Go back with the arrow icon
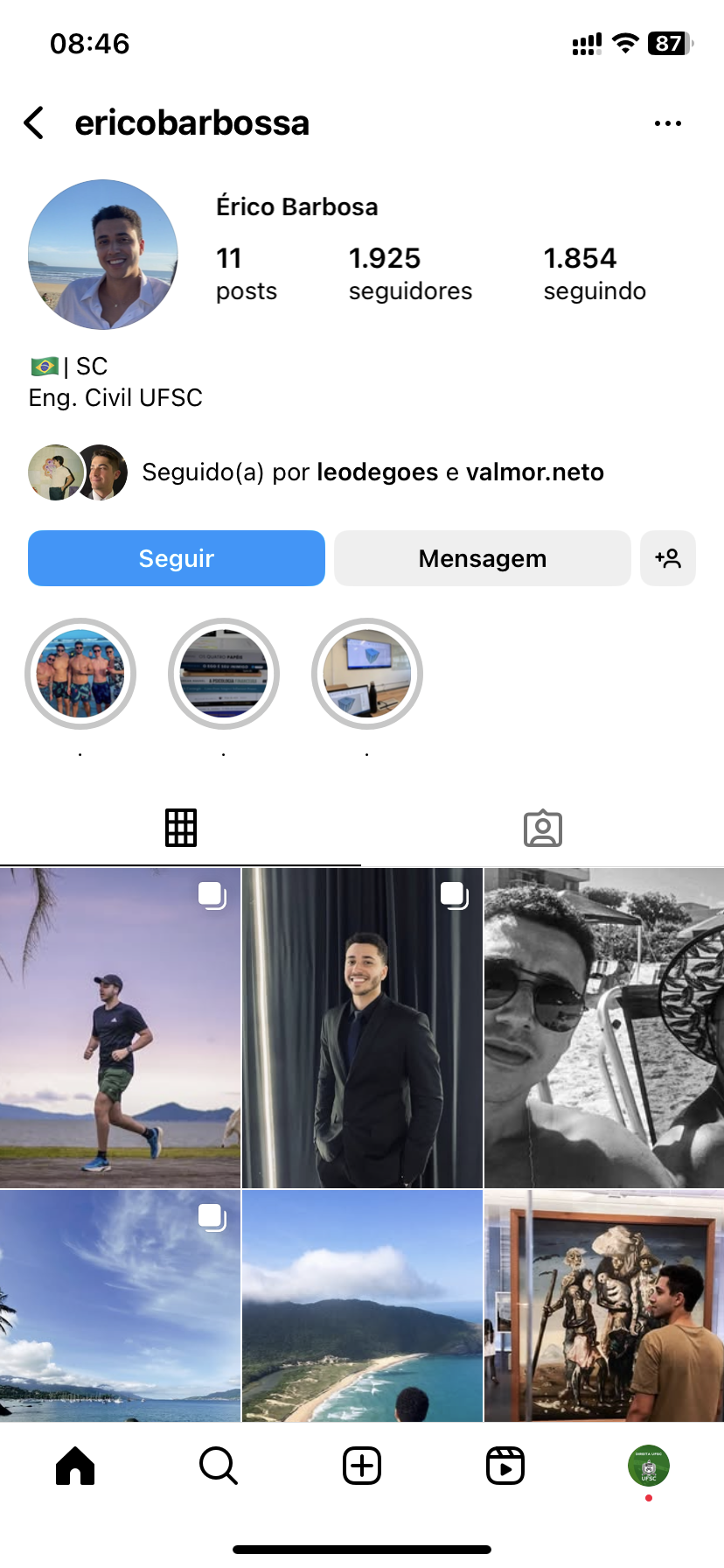 tap(34, 123)
